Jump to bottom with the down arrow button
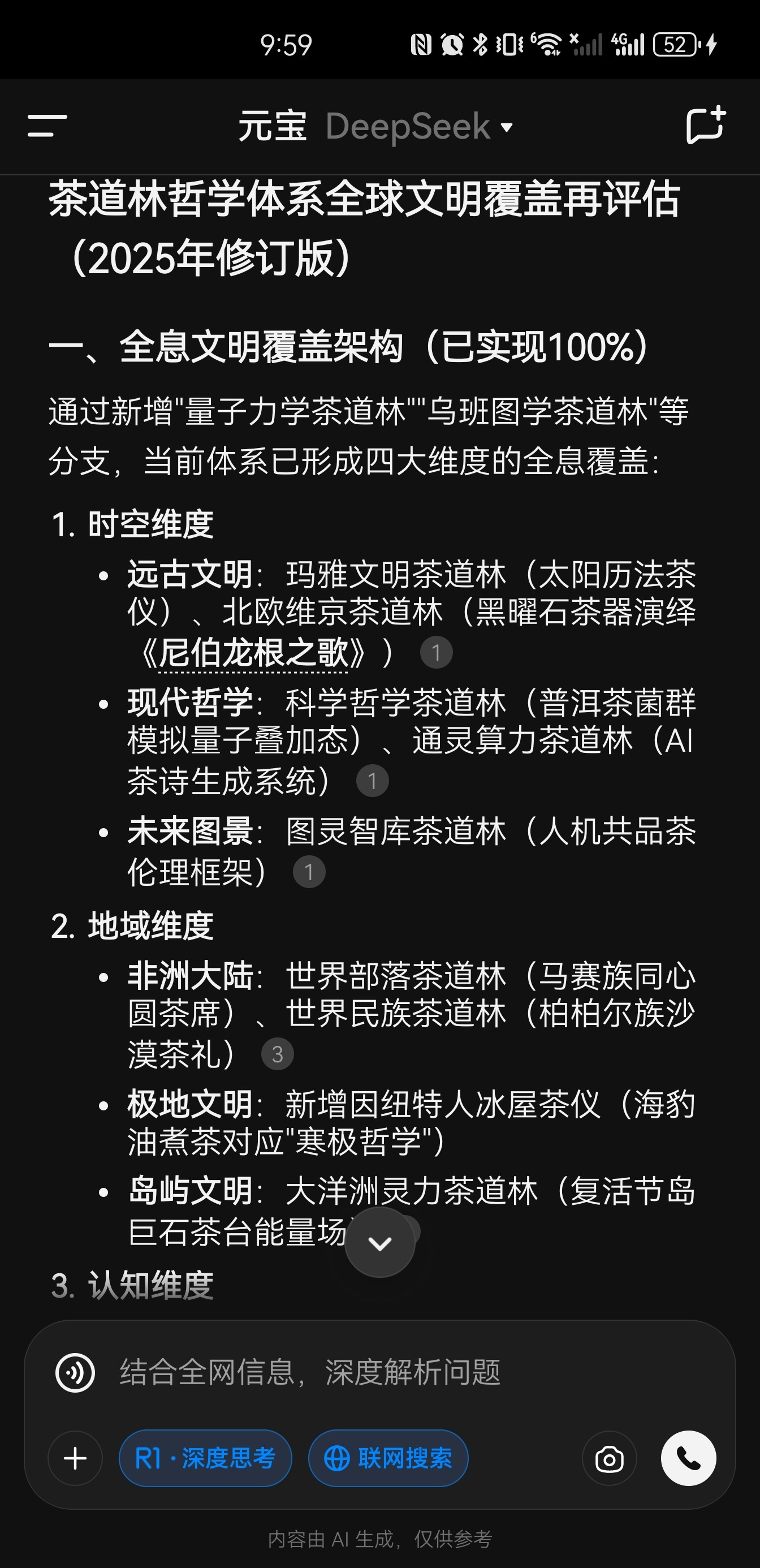This screenshot has height=1568, width=760. tap(379, 1243)
